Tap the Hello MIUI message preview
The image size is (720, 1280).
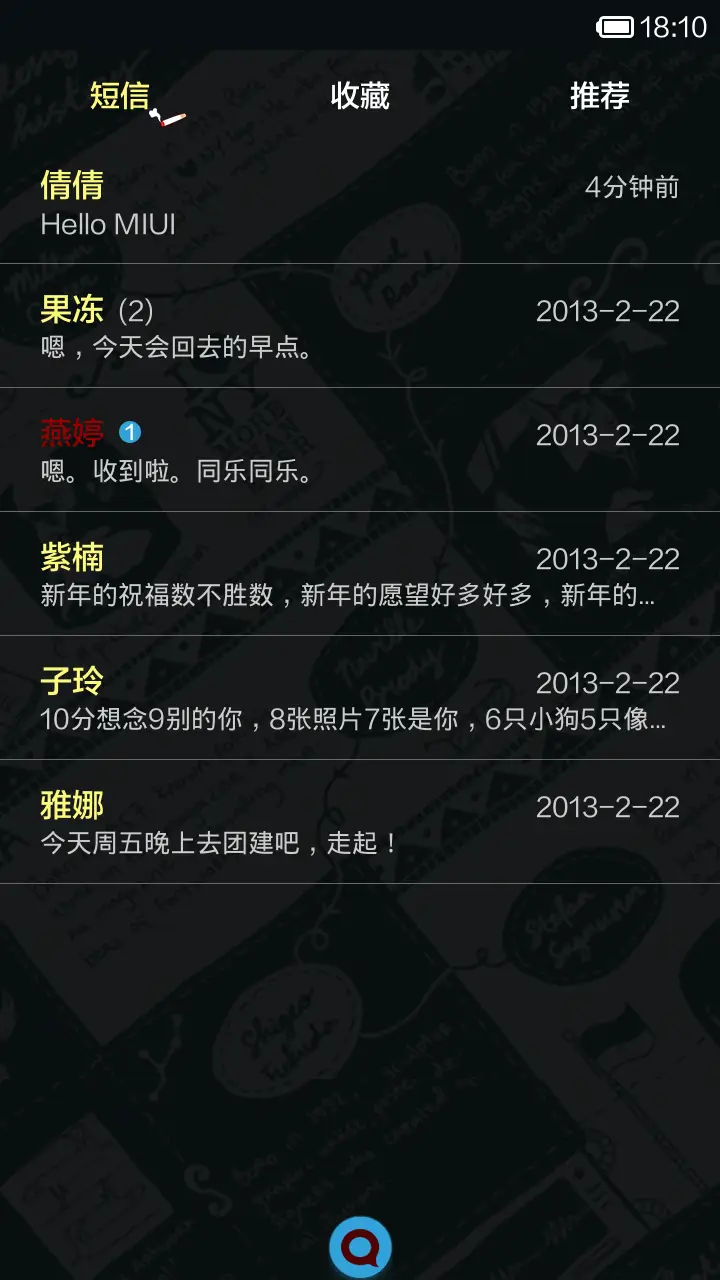coord(107,225)
